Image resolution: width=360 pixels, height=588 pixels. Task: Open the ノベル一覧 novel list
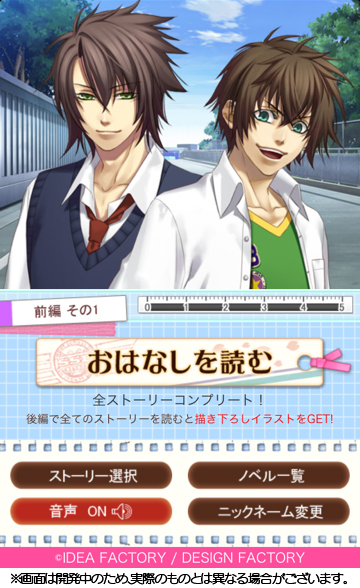tap(269, 476)
